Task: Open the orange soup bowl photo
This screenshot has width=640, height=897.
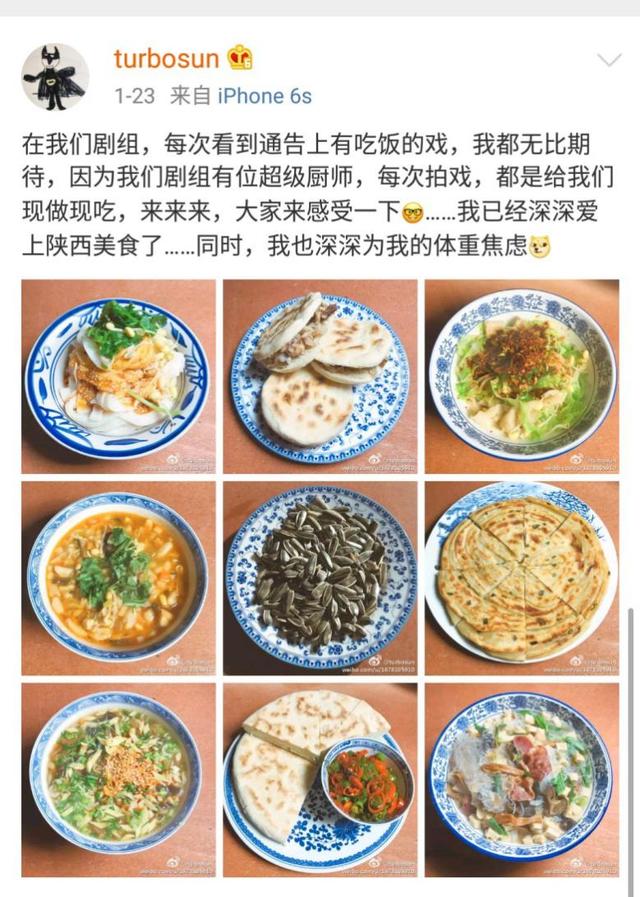Action: coord(118,578)
